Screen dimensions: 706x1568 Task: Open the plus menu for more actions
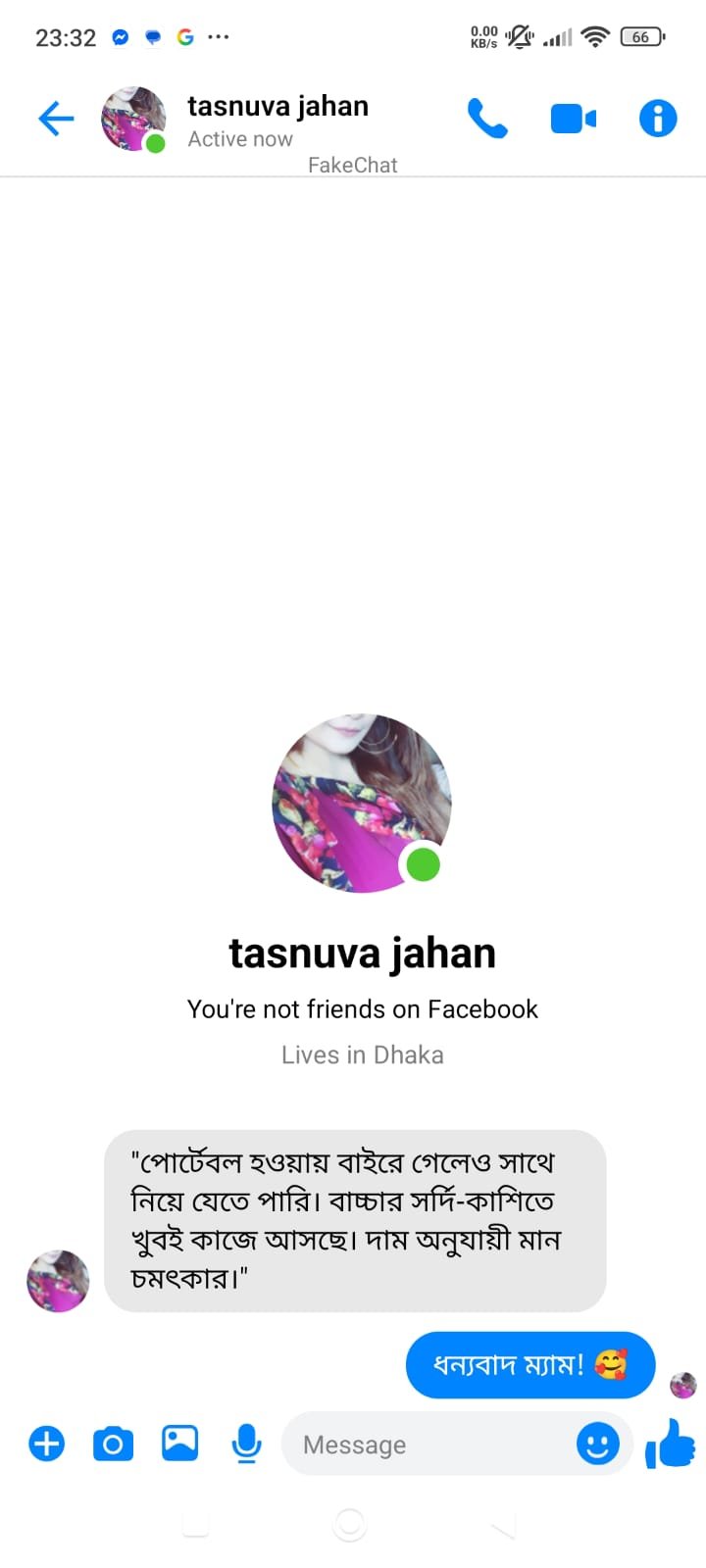pos(47,1444)
